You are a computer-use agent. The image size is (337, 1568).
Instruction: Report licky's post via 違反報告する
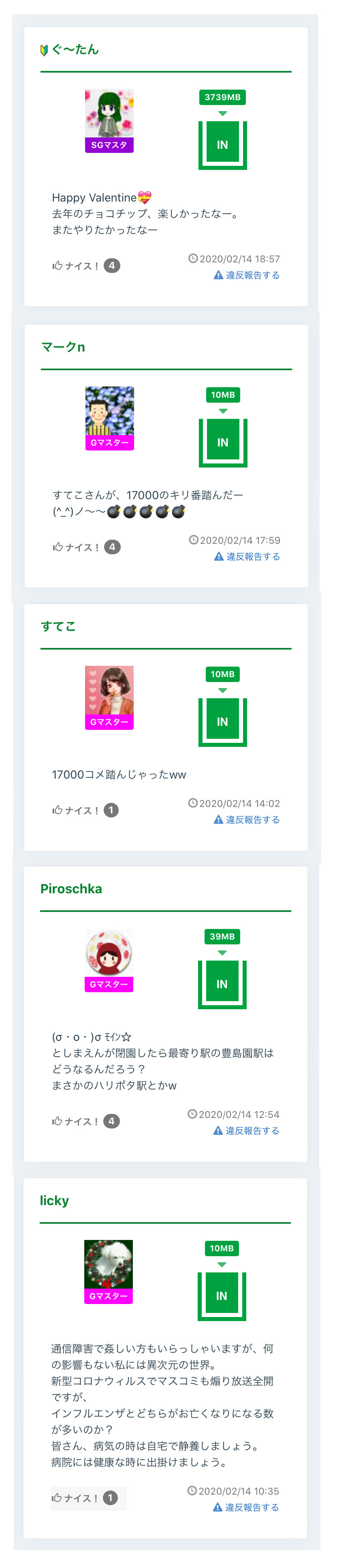[246, 1507]
